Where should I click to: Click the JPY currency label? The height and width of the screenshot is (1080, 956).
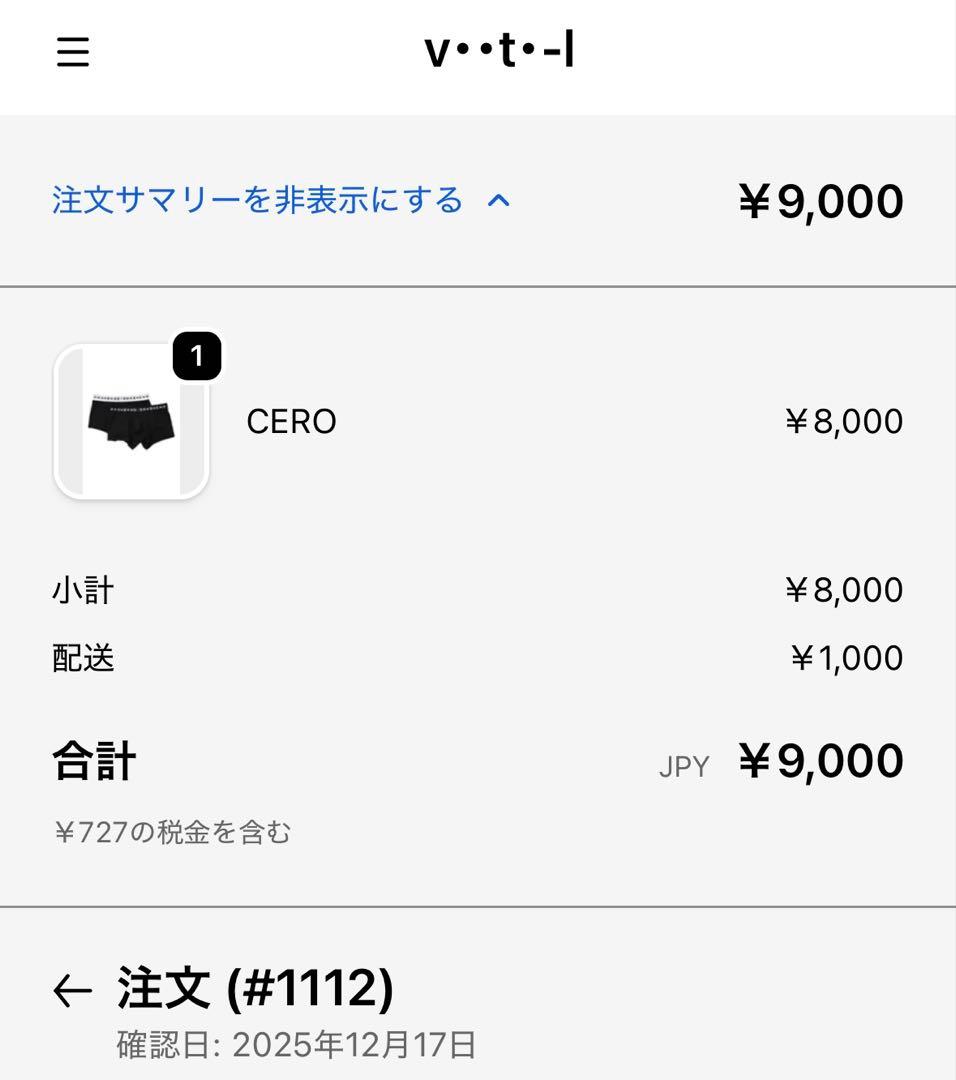tap(685, 765)
